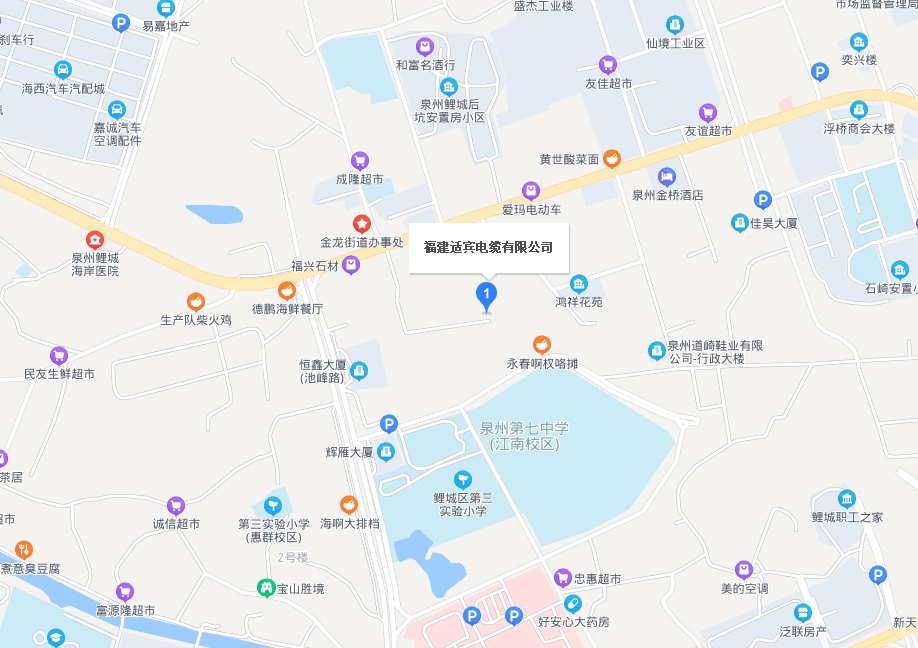
Task: Select the 宝山胜境 scenic spot marker
Action: tap(266, 588)
